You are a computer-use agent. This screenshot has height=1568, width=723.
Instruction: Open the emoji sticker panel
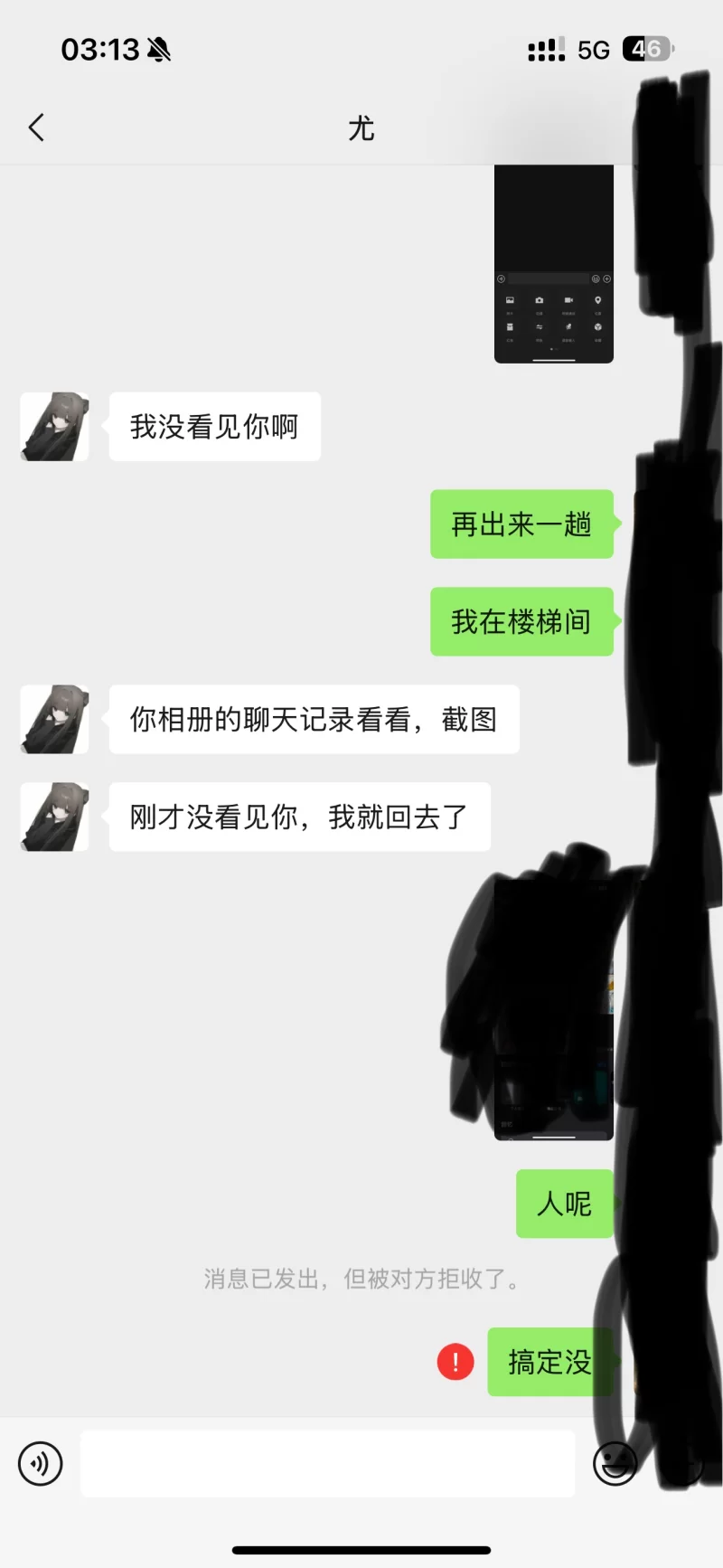click(615, 1463)
